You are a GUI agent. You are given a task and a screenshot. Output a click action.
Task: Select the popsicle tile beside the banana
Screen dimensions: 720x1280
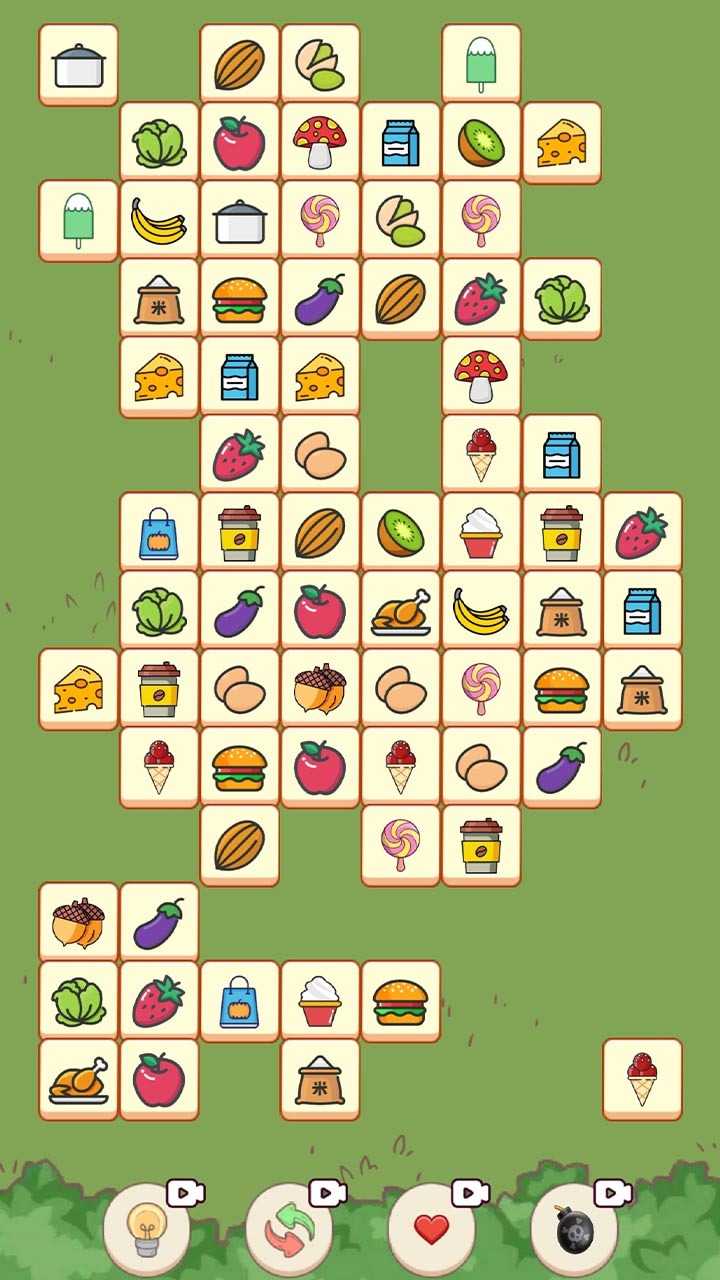79,220
